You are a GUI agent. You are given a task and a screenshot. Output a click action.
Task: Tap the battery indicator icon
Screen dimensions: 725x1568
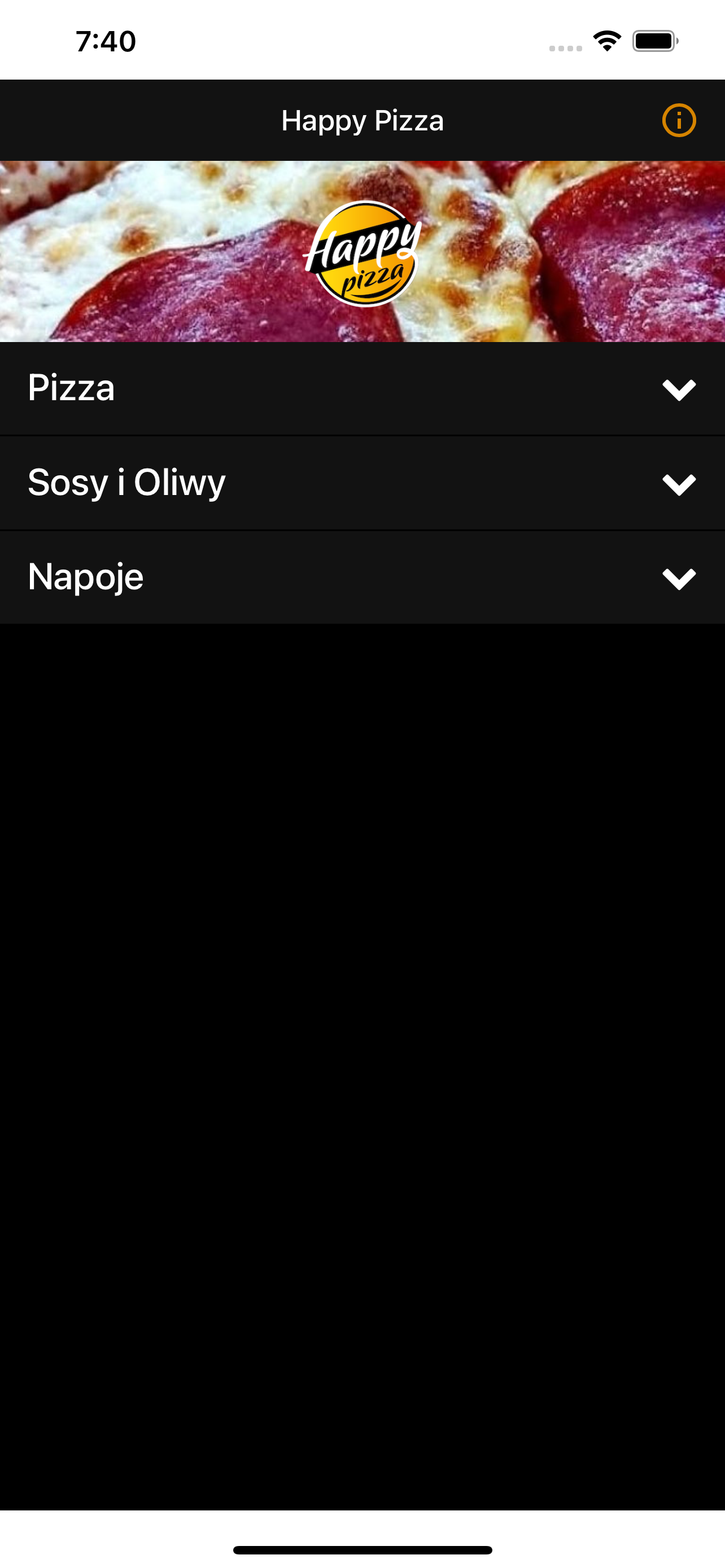pos(654,40)
